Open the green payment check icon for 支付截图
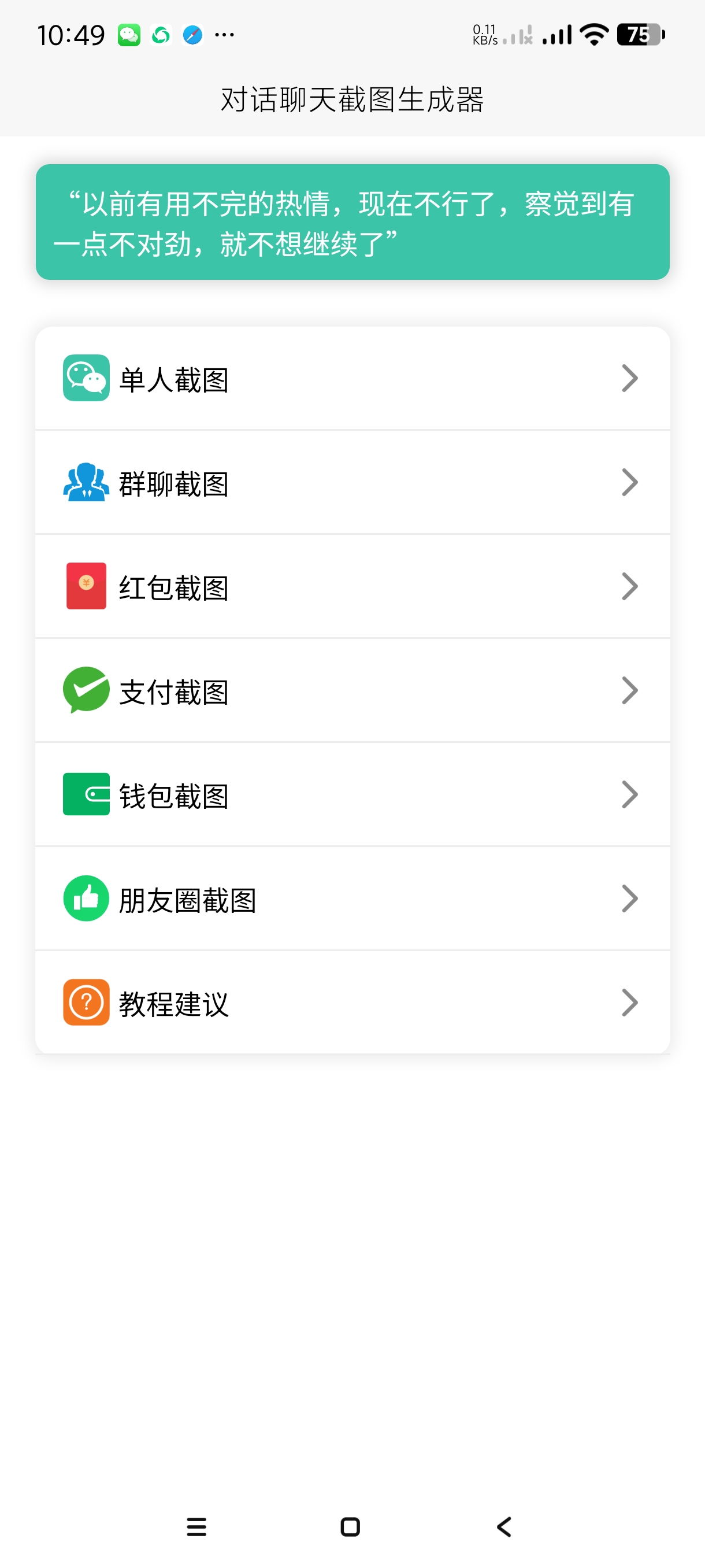 pyautogui.click(x=86, y=690)
